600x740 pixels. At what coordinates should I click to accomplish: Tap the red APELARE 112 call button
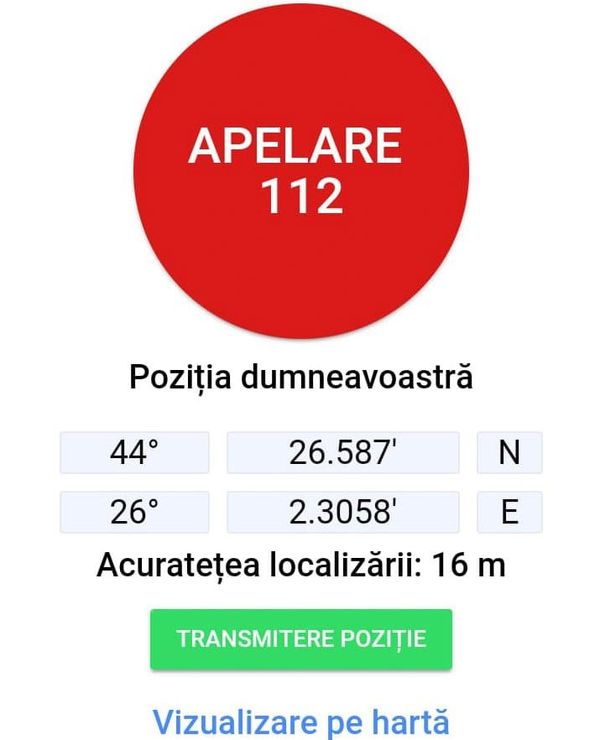[300, 172]
